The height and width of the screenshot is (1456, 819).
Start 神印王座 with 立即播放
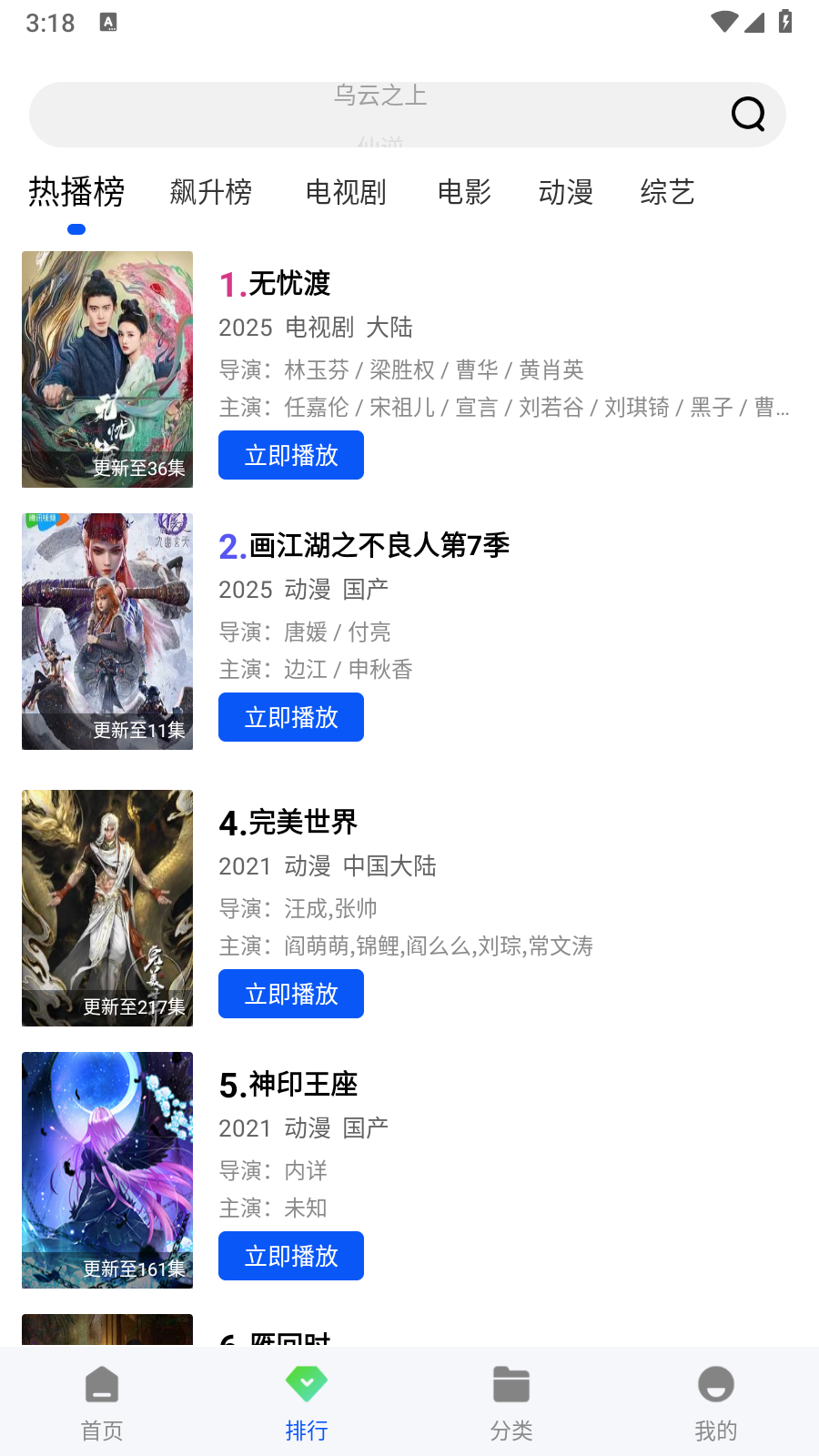tap(290, 1256)
